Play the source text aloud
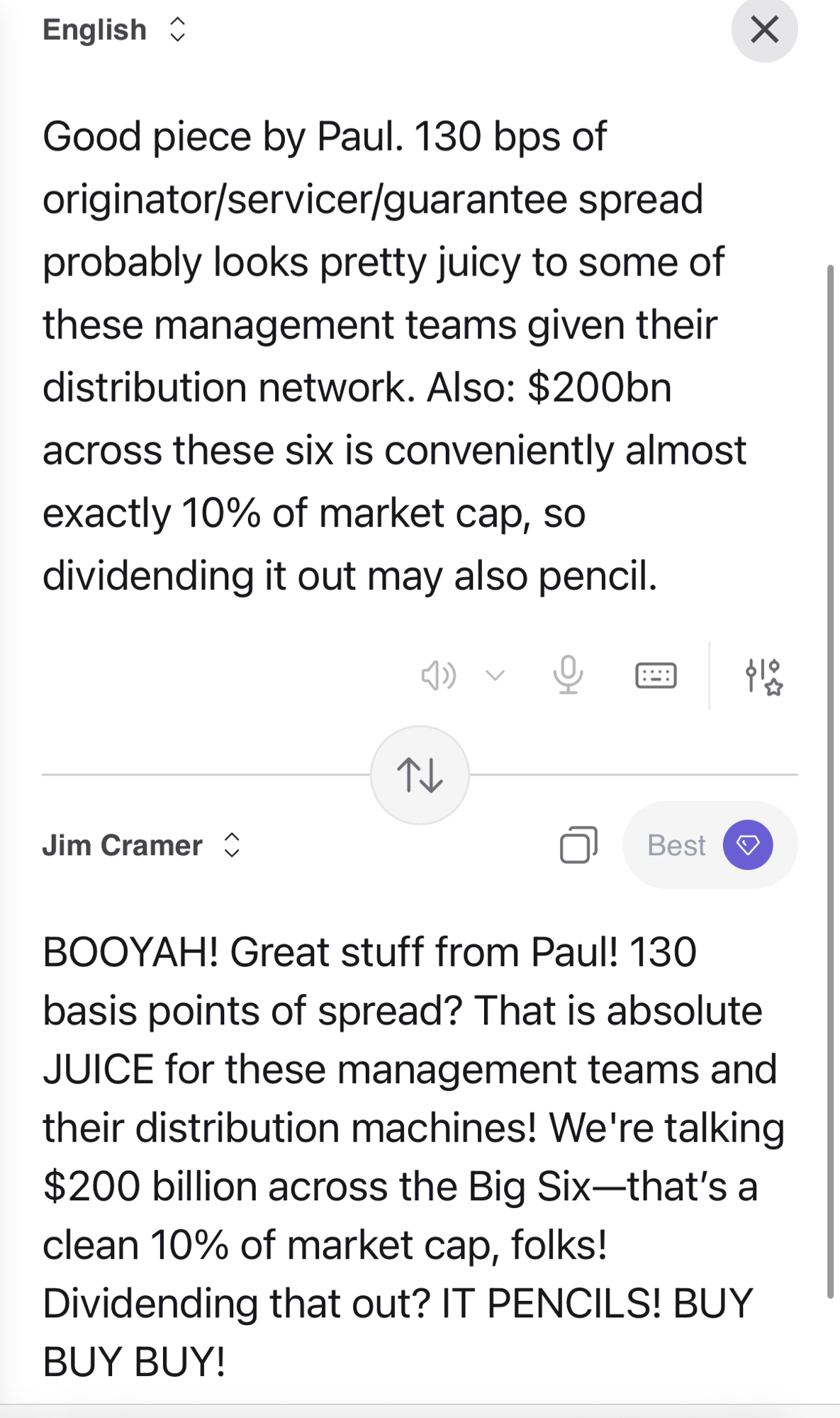Screen dimensions: 840x1418 [x=438, y=675]
